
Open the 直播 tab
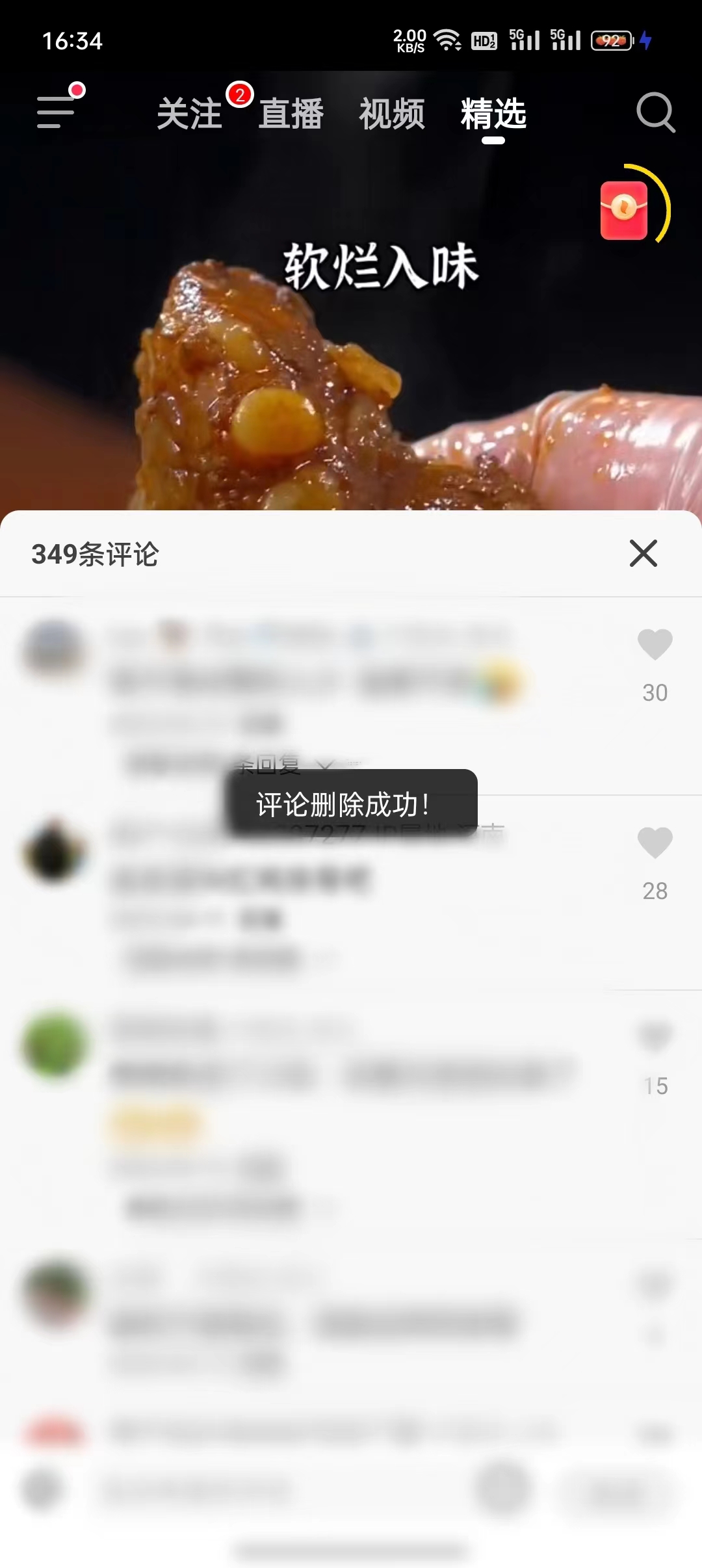[292, 114]
